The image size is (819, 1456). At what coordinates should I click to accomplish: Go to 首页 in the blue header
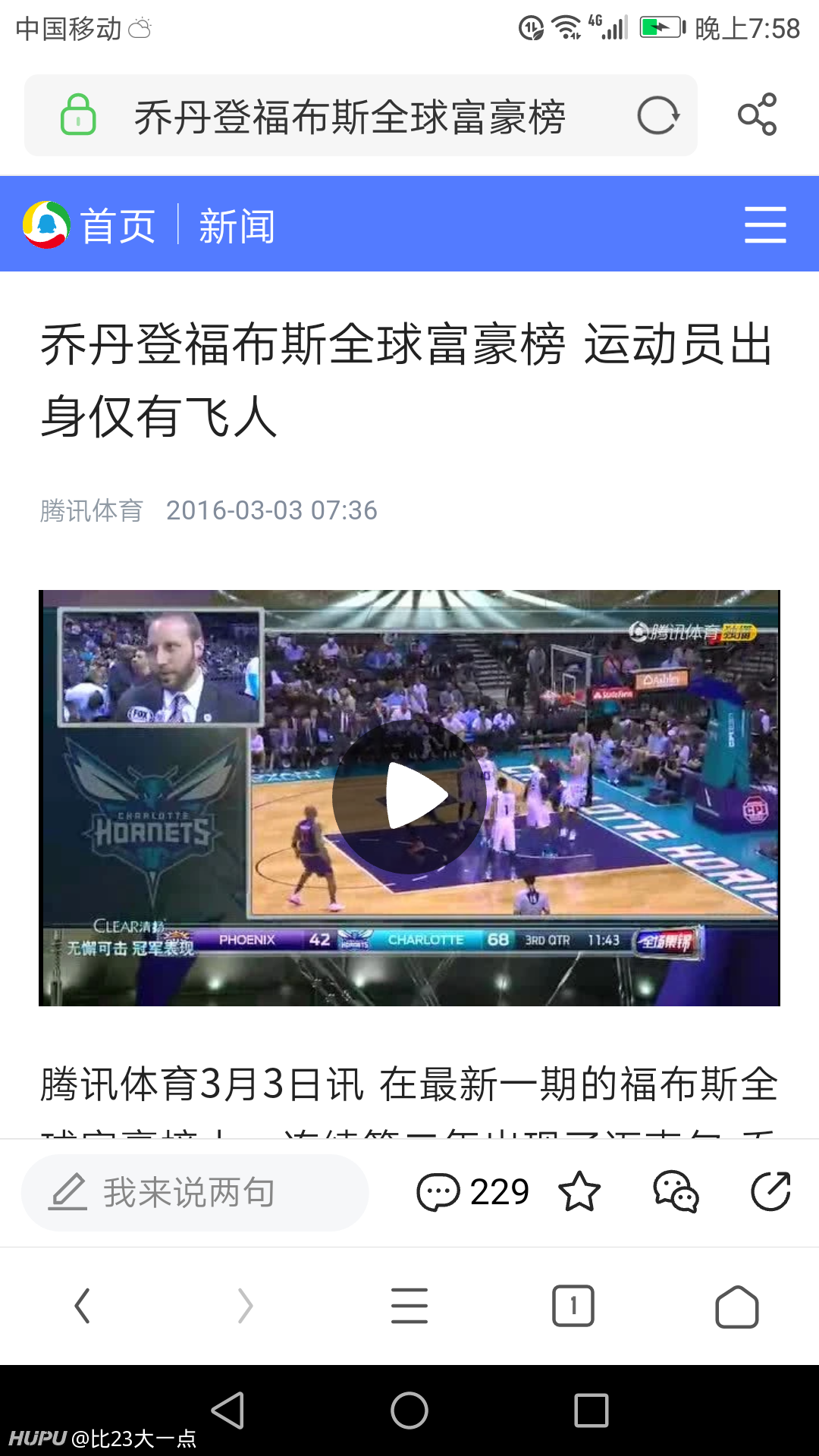tap(118, 225)
